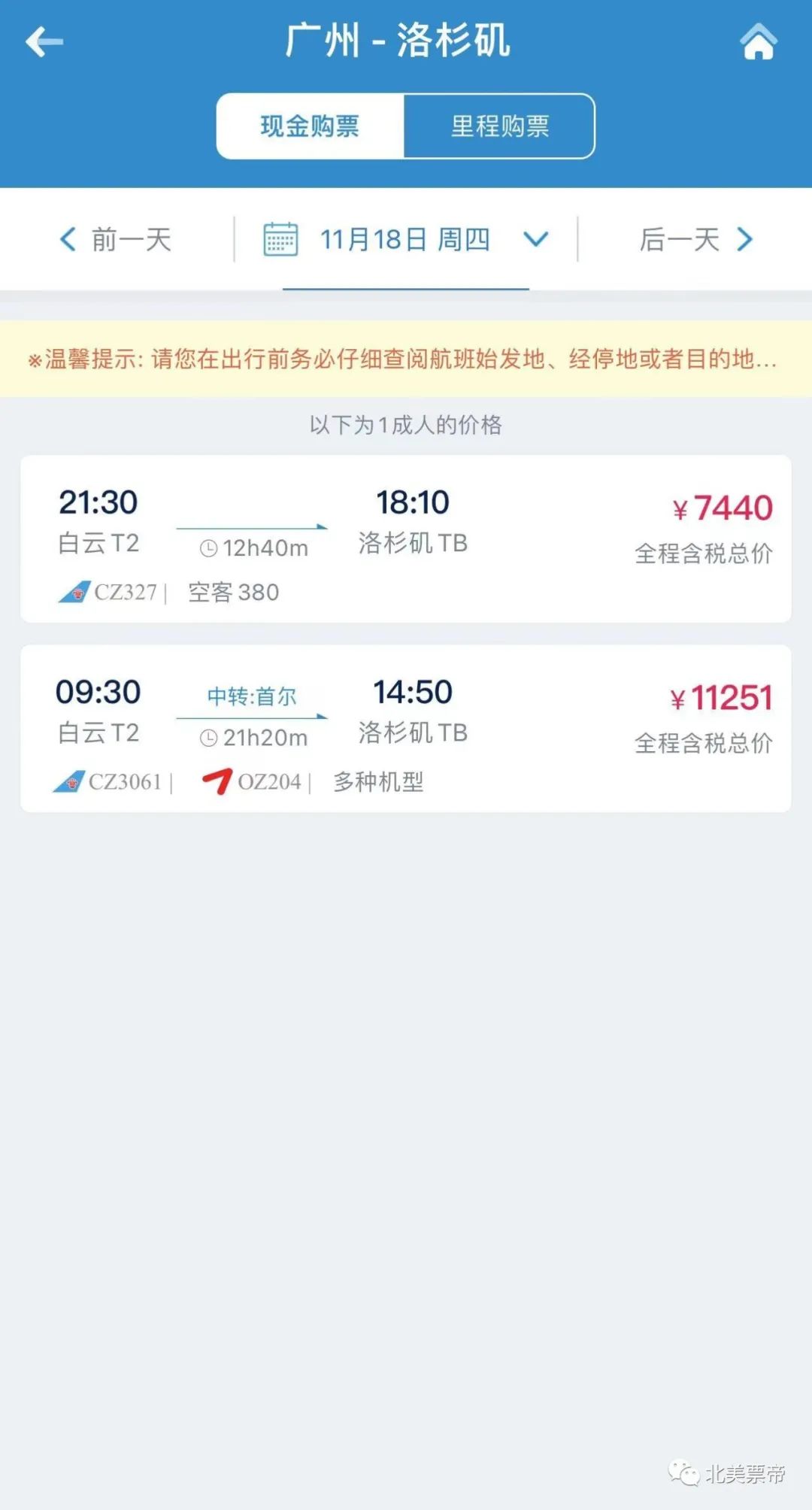The height and width of the screenshot is (1510, 812).
Task: Open the date picker 11月18日 周四
Action: 405,240
